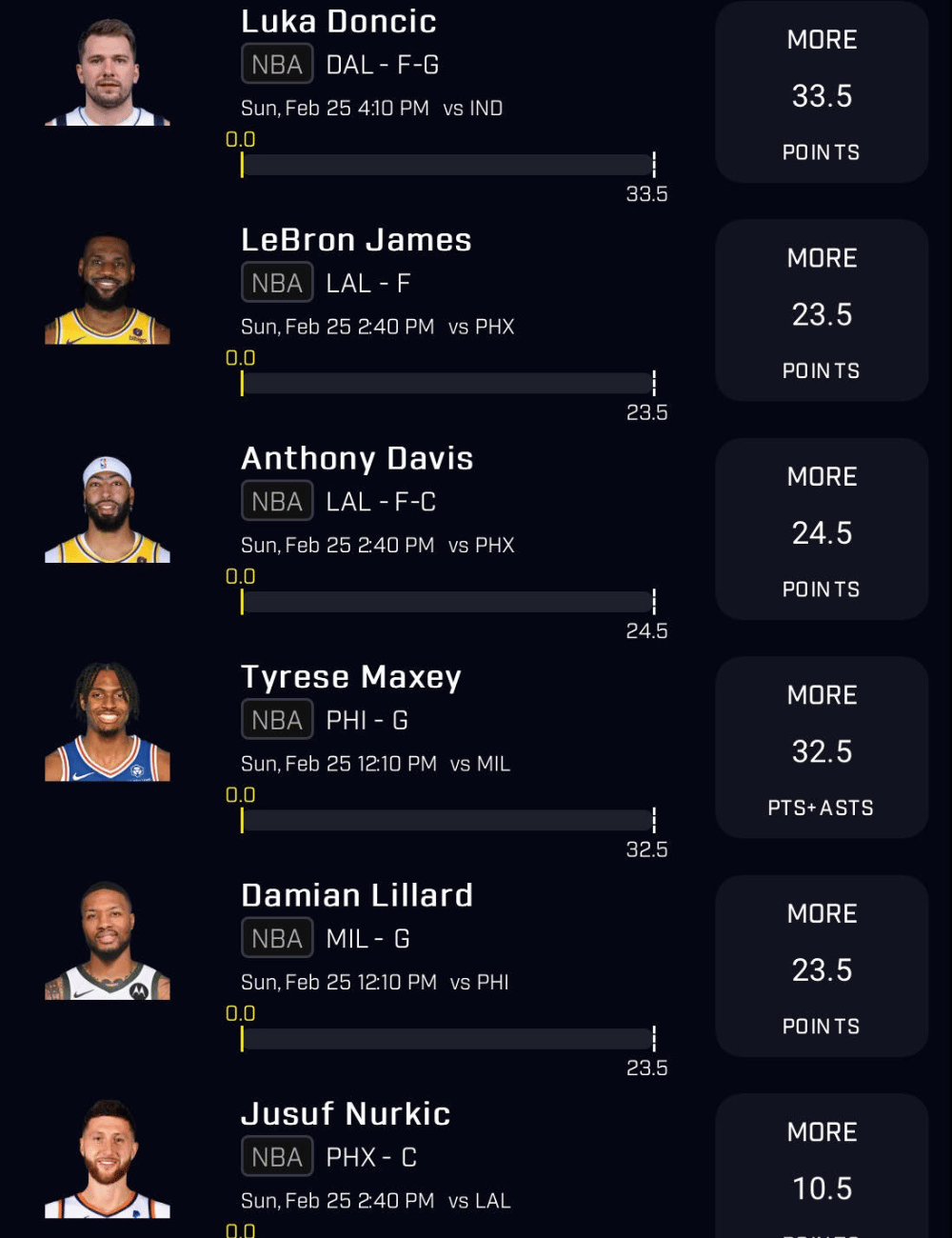952x1238 pixels.
Task: Open Tyrese Maxey's pick row
Action: pos(350,677)
